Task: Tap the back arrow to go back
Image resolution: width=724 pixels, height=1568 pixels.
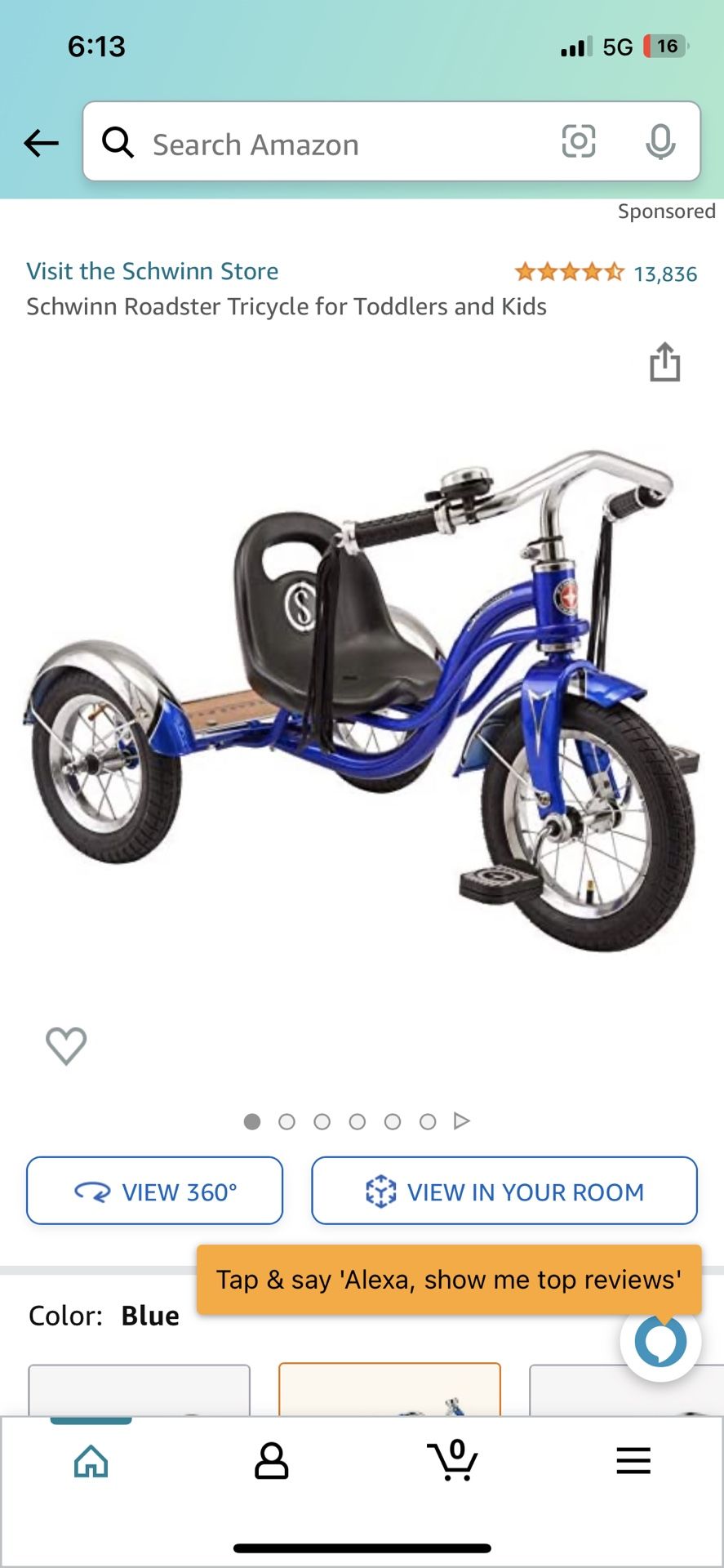Action: pos(40,143)
